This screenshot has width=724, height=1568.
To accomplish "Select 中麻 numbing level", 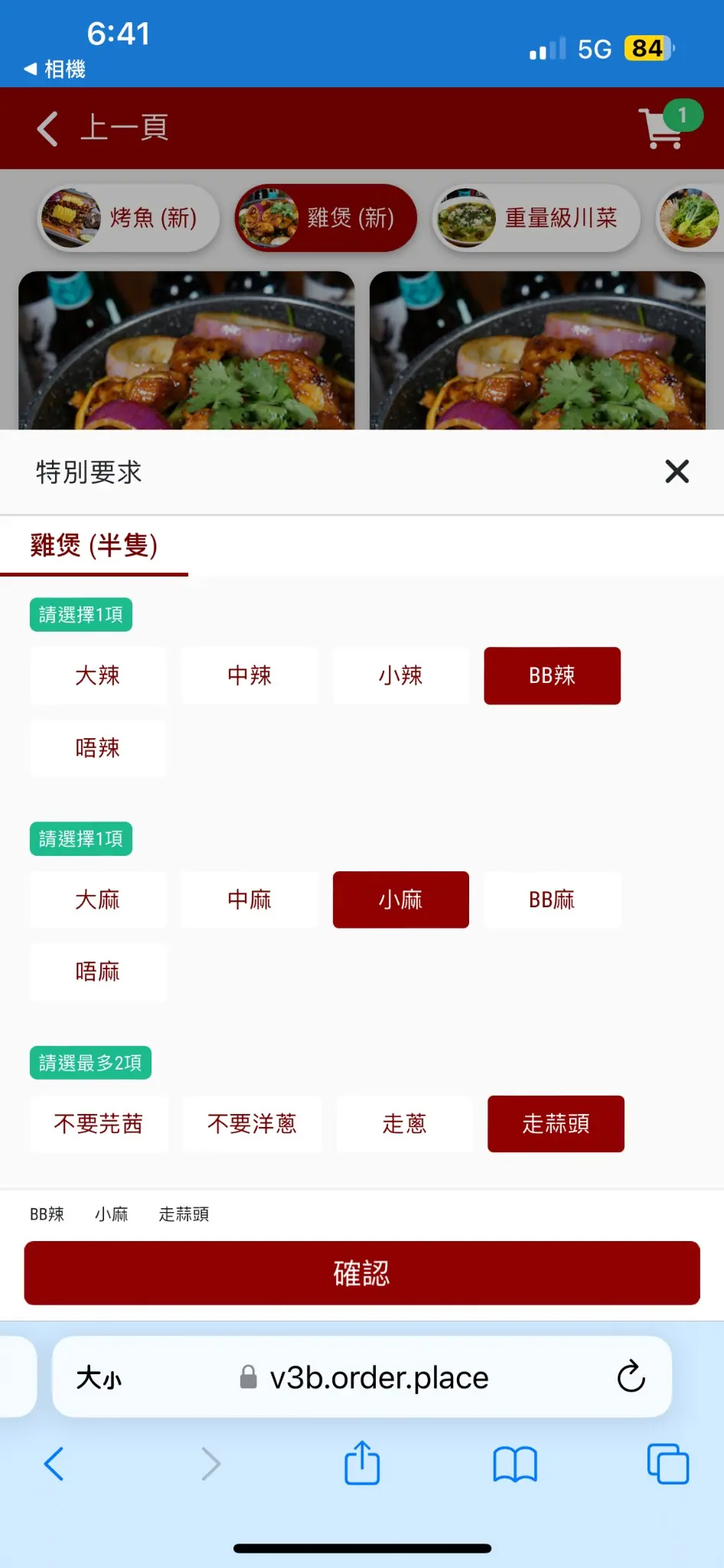I will tap(249, 900).
